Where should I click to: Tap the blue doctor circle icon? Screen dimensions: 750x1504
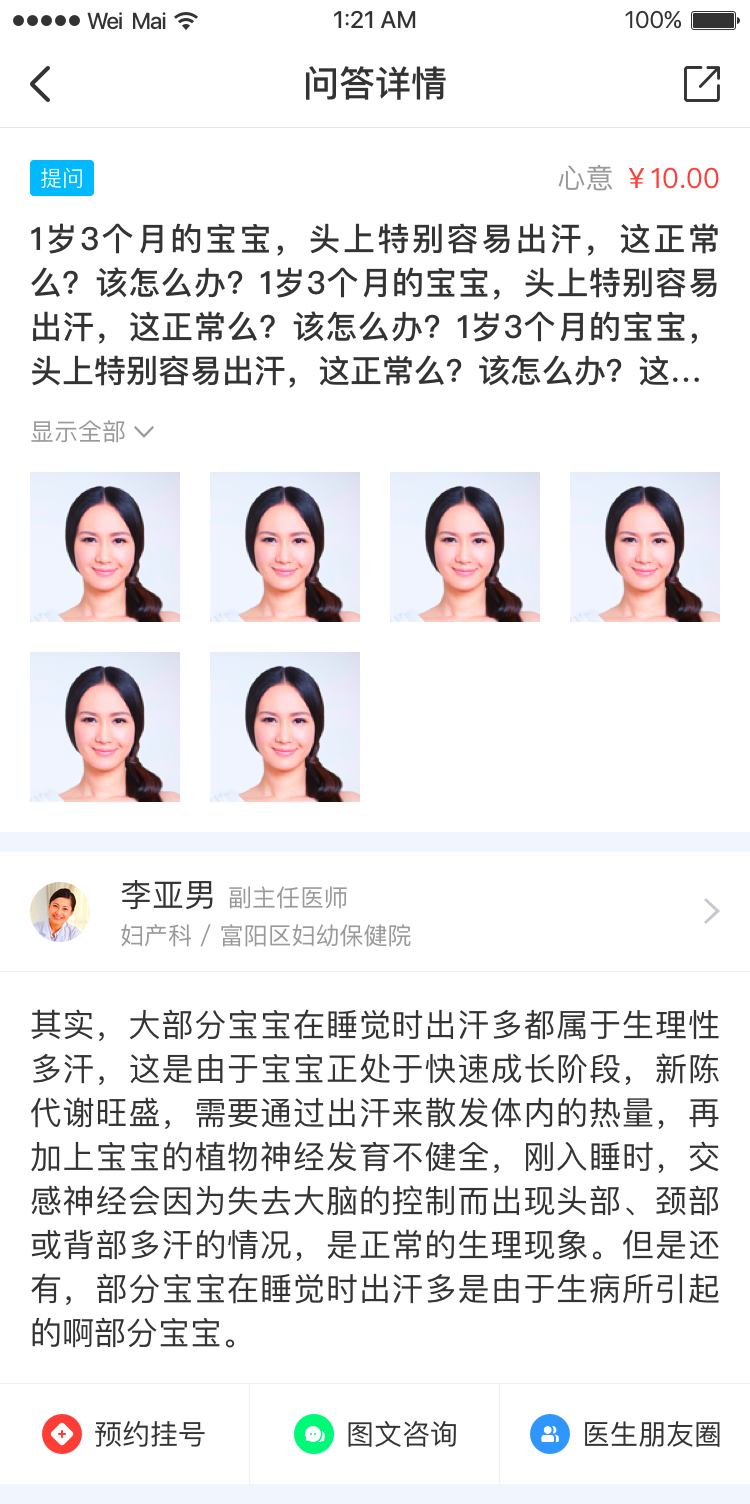click(x=549, y=1433)
